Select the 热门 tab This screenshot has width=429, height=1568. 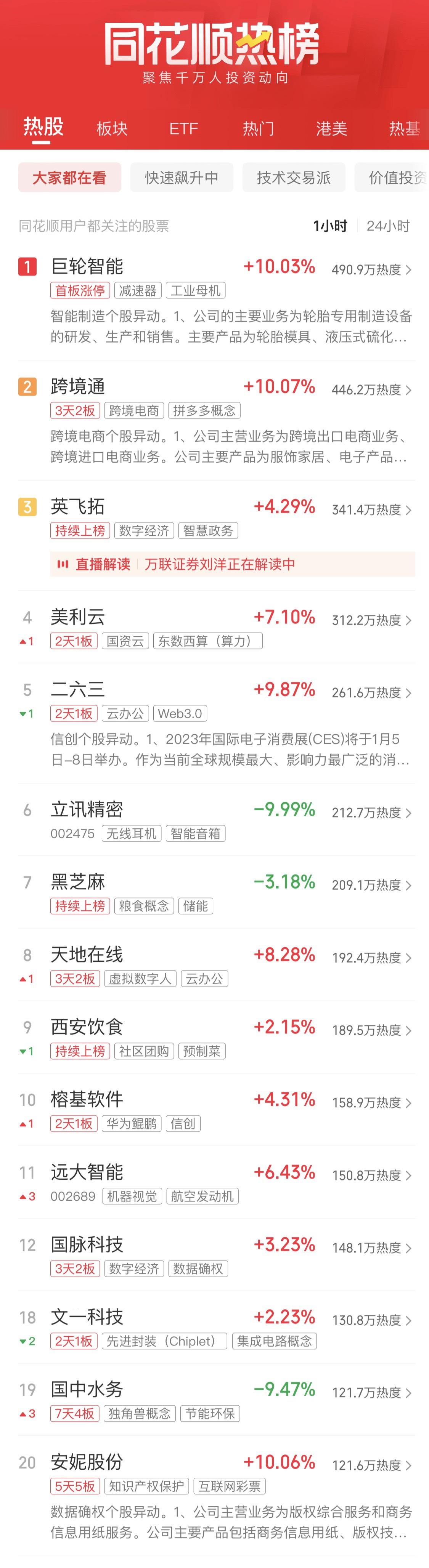point(259,128)
